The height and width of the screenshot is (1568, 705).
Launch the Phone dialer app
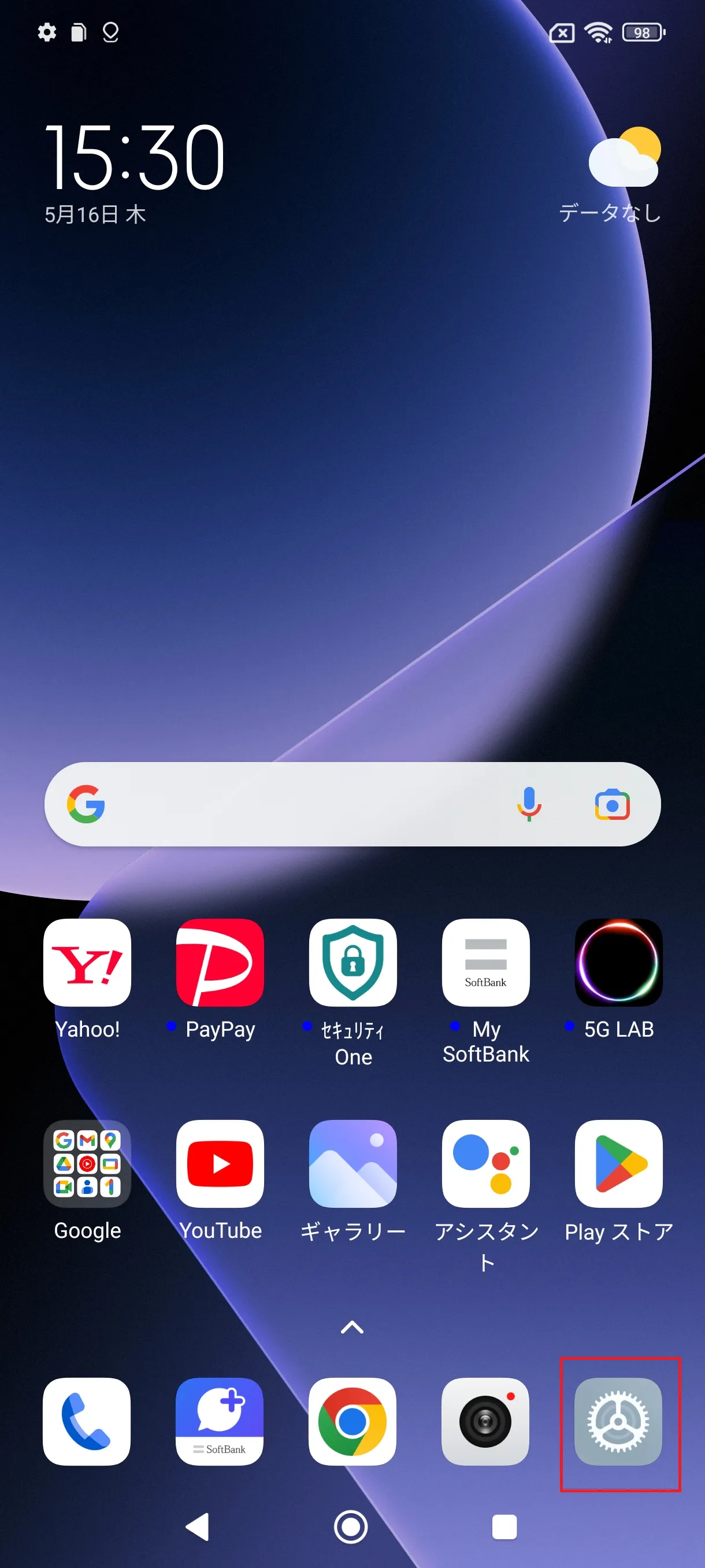[86, 1421]
